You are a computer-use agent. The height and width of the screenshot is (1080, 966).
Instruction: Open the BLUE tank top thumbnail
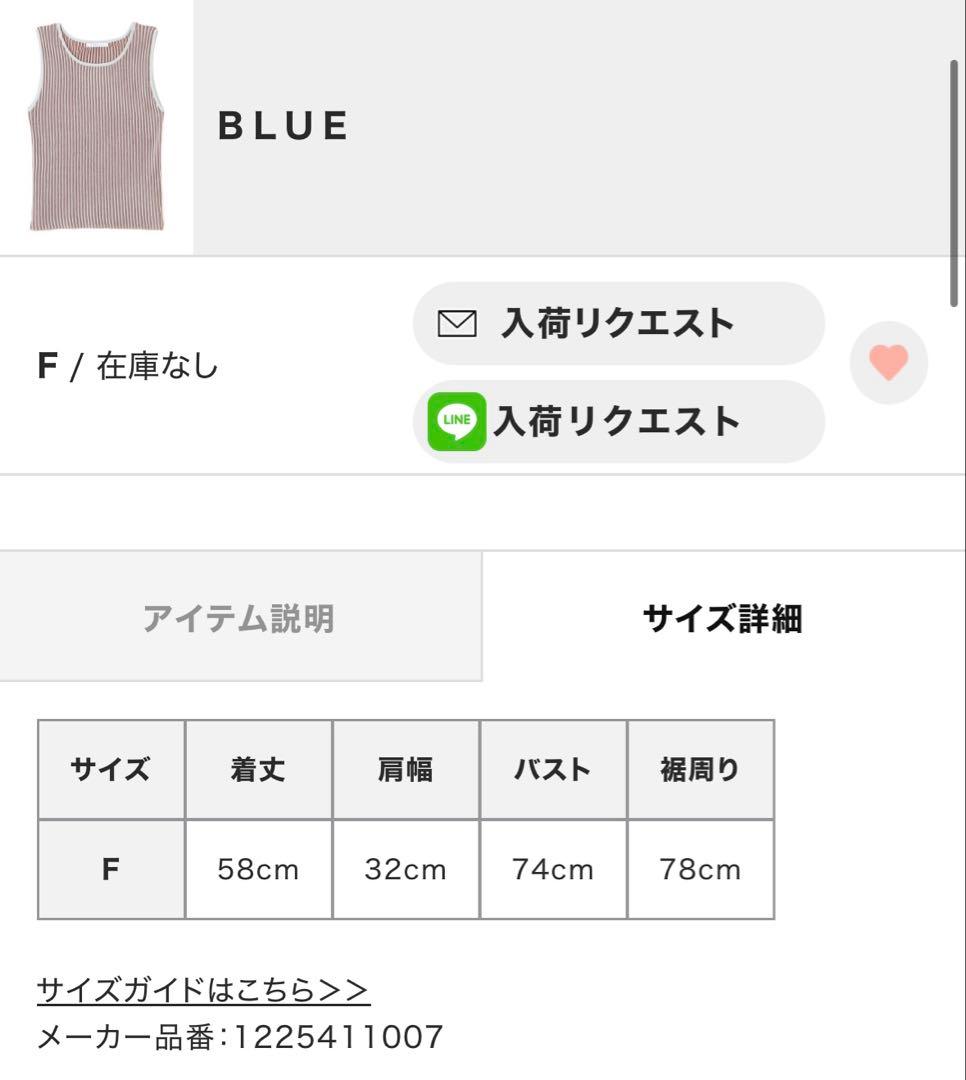95,127
